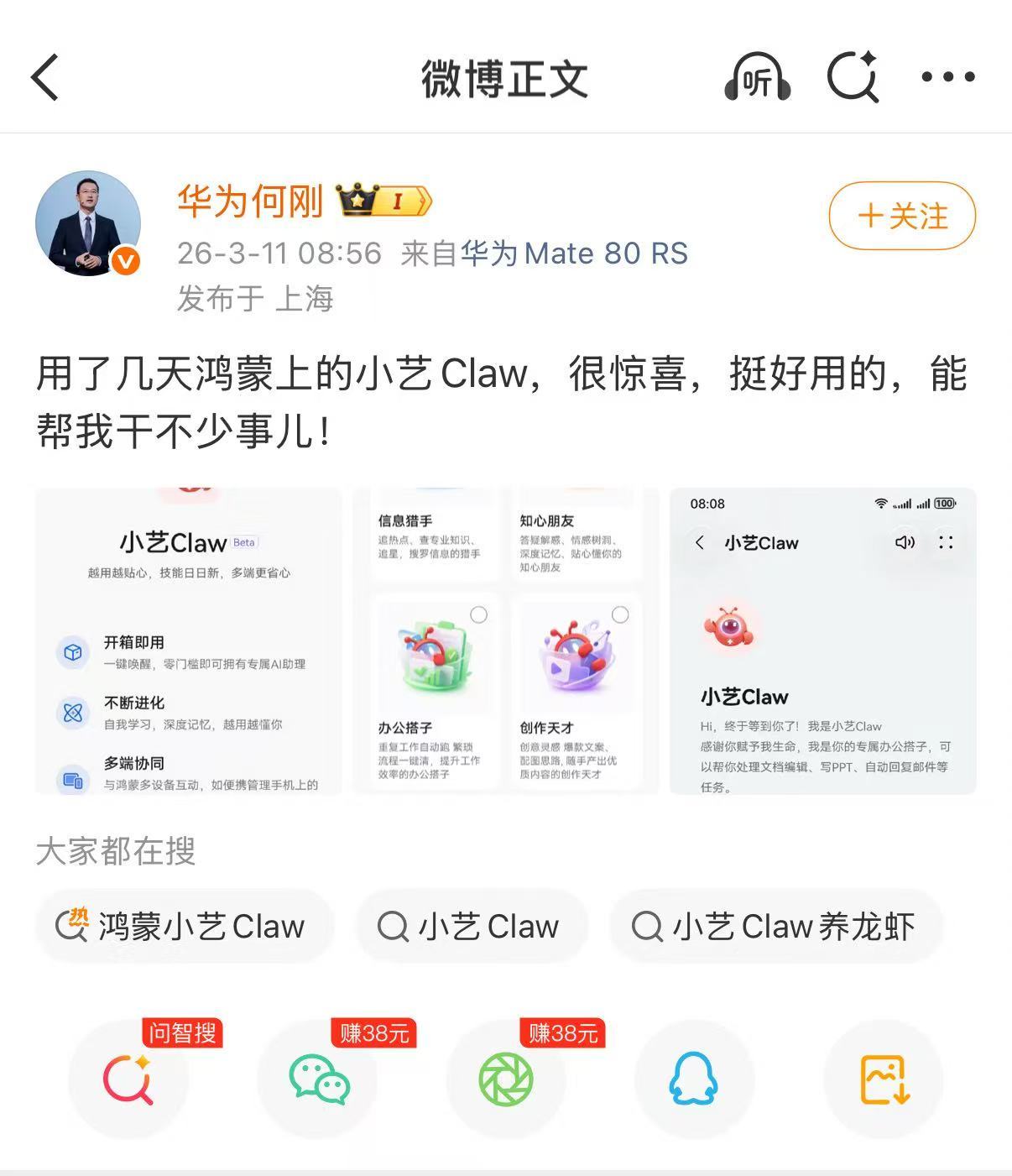The height and width of the screenshot is (1176, 1012).
Task: Go back from the Weibo post
Action: click(45, 78)
